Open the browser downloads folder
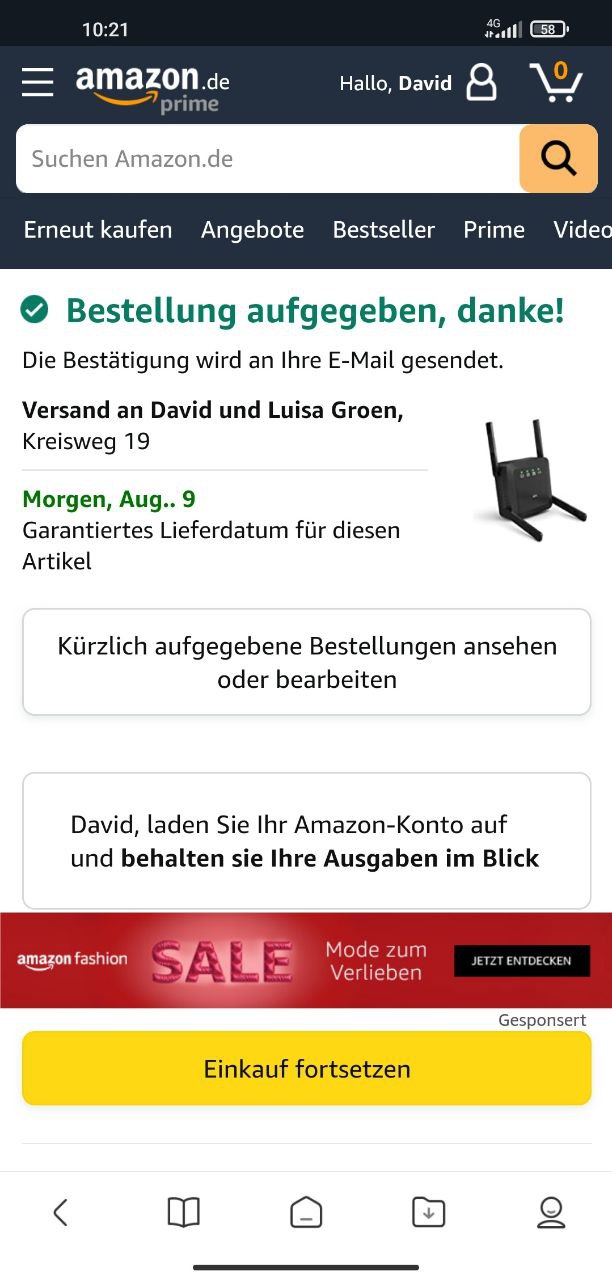The image size is (612, 1280). [428, 1213]
